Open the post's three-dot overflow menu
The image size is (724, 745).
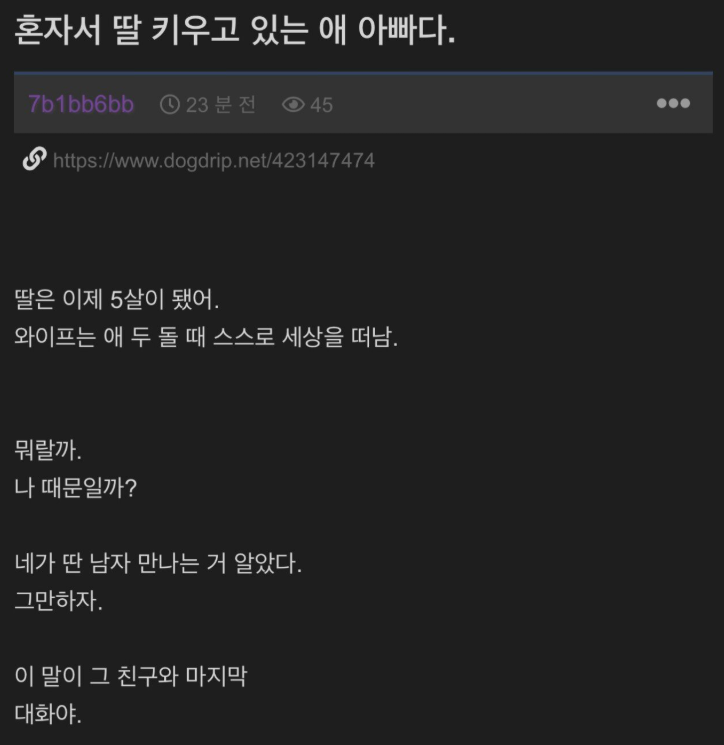pyautogui.click(x=672, y=104)
